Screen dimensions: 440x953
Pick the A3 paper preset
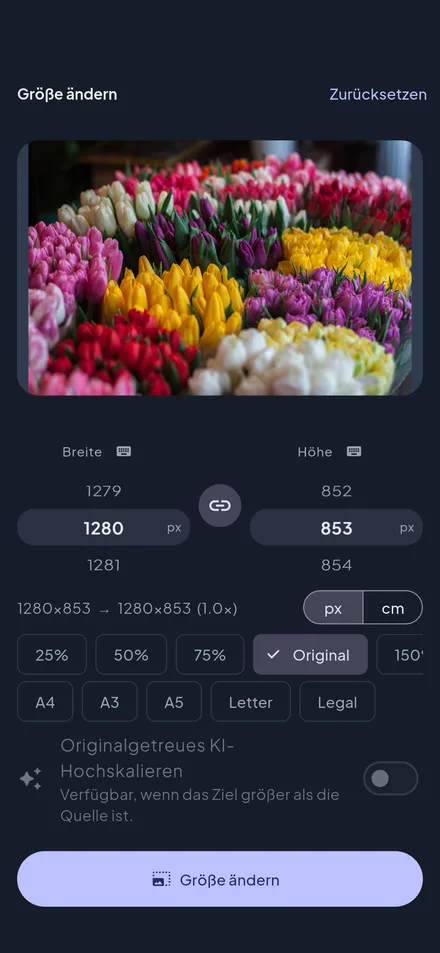[109, 702]
